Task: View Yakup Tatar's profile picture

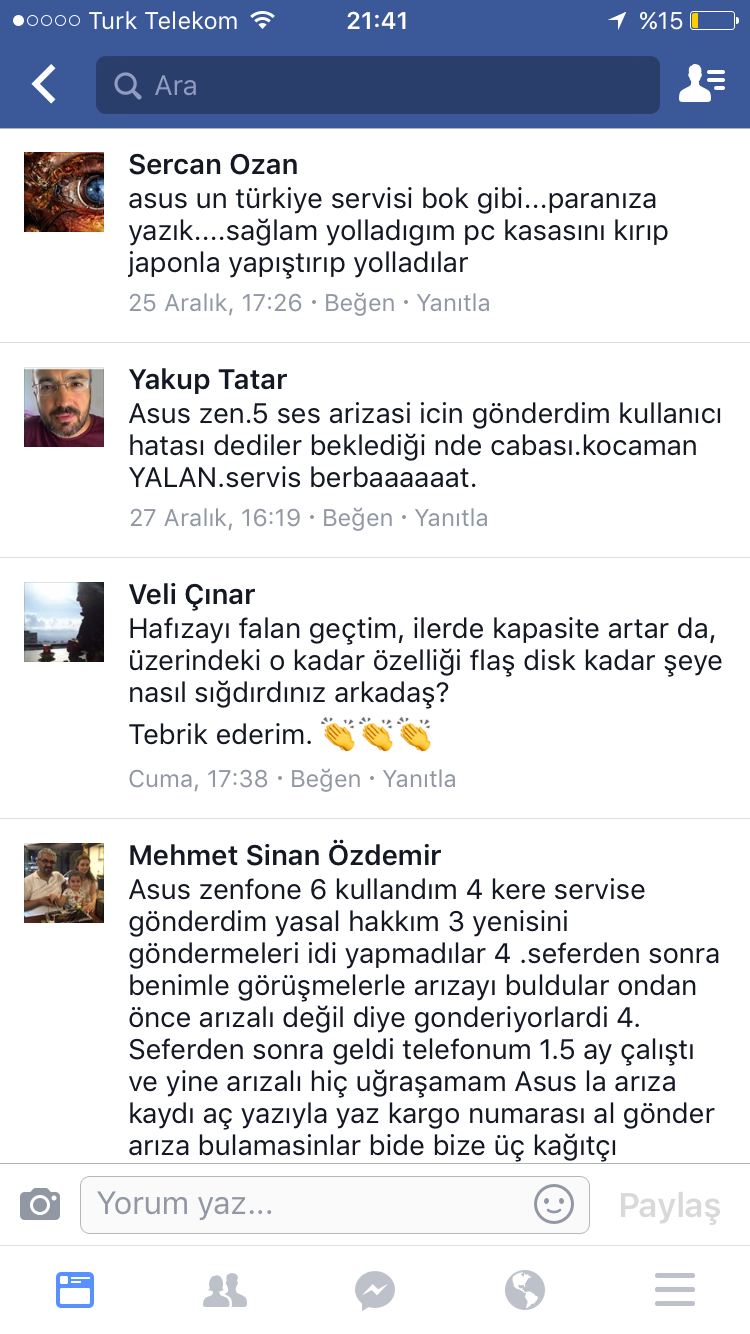Action: click(64, 407)
